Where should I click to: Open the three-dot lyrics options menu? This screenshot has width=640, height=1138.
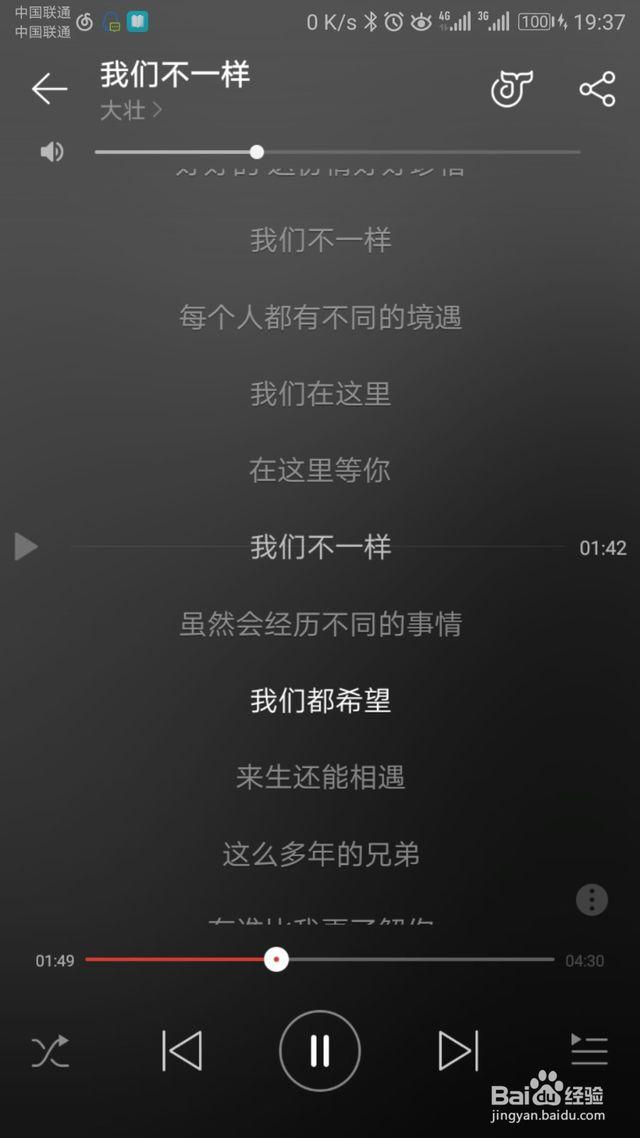coord(592,900)
